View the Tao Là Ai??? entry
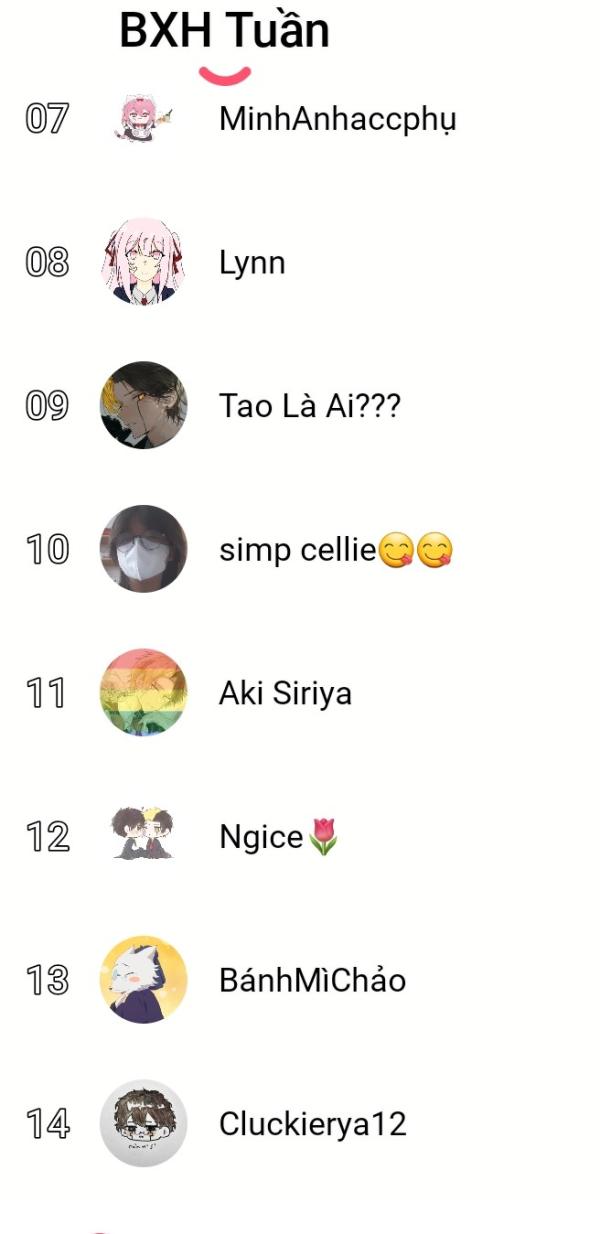The width and height of the screenshot is (600, 1234). [x=300, y=406]
